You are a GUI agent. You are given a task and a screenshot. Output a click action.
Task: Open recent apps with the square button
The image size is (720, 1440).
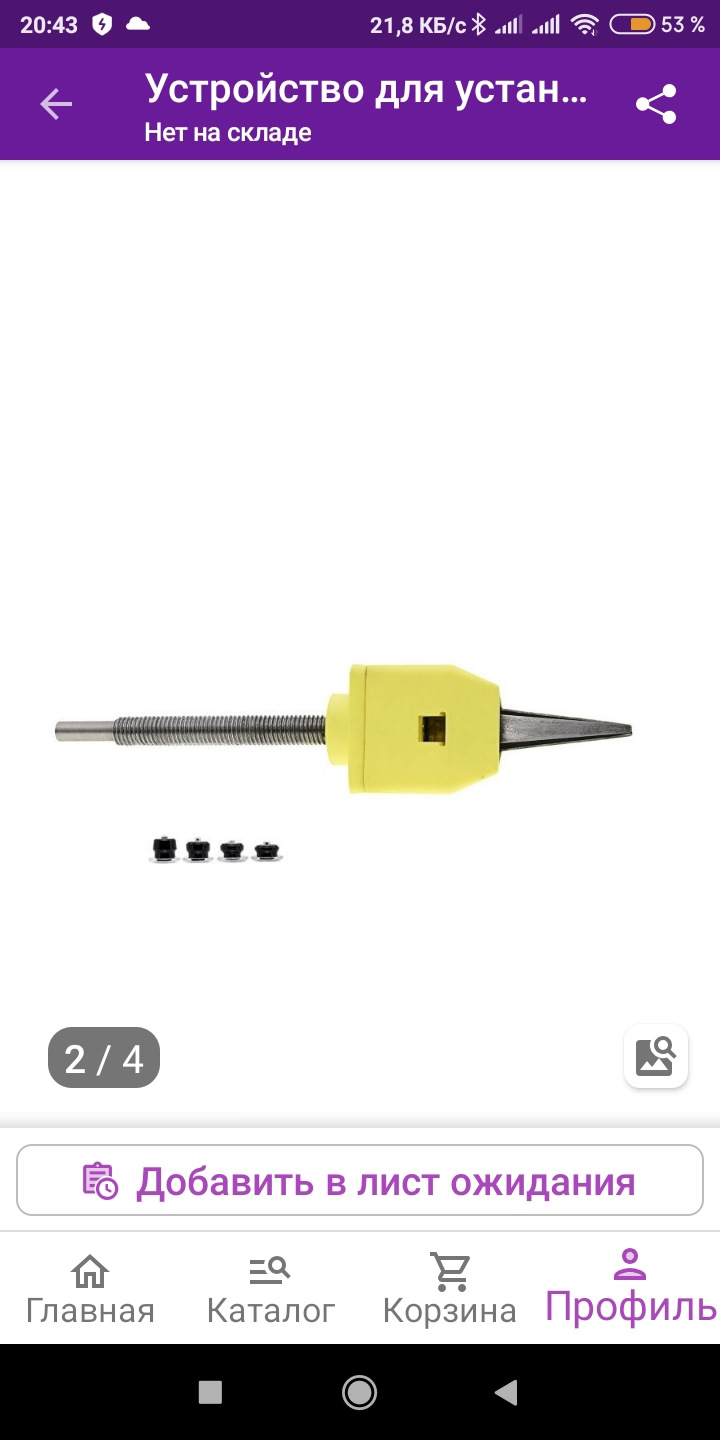tap(210, 1392)
